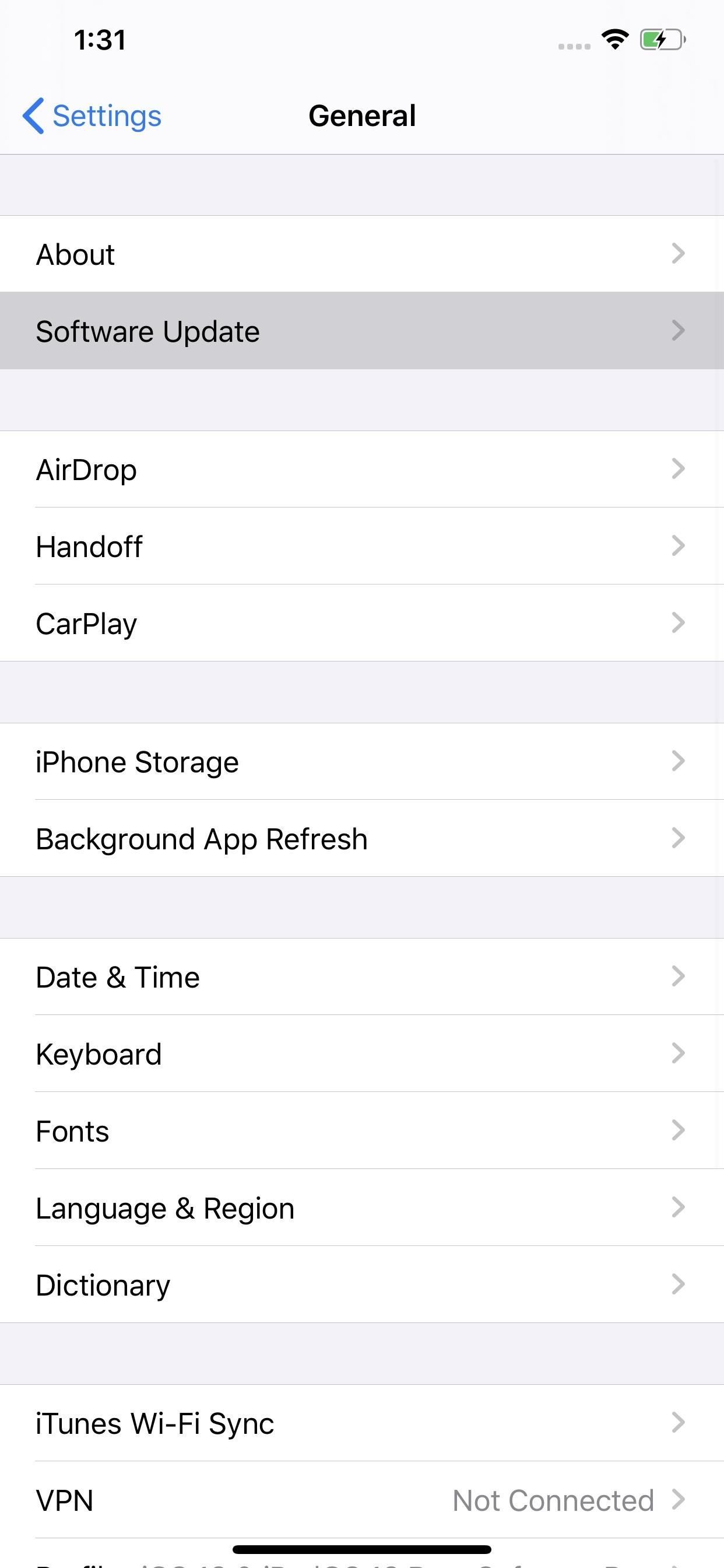Open the Dictionary settings
Viewport: 724px width, 1568px height.
[362, 1284]
